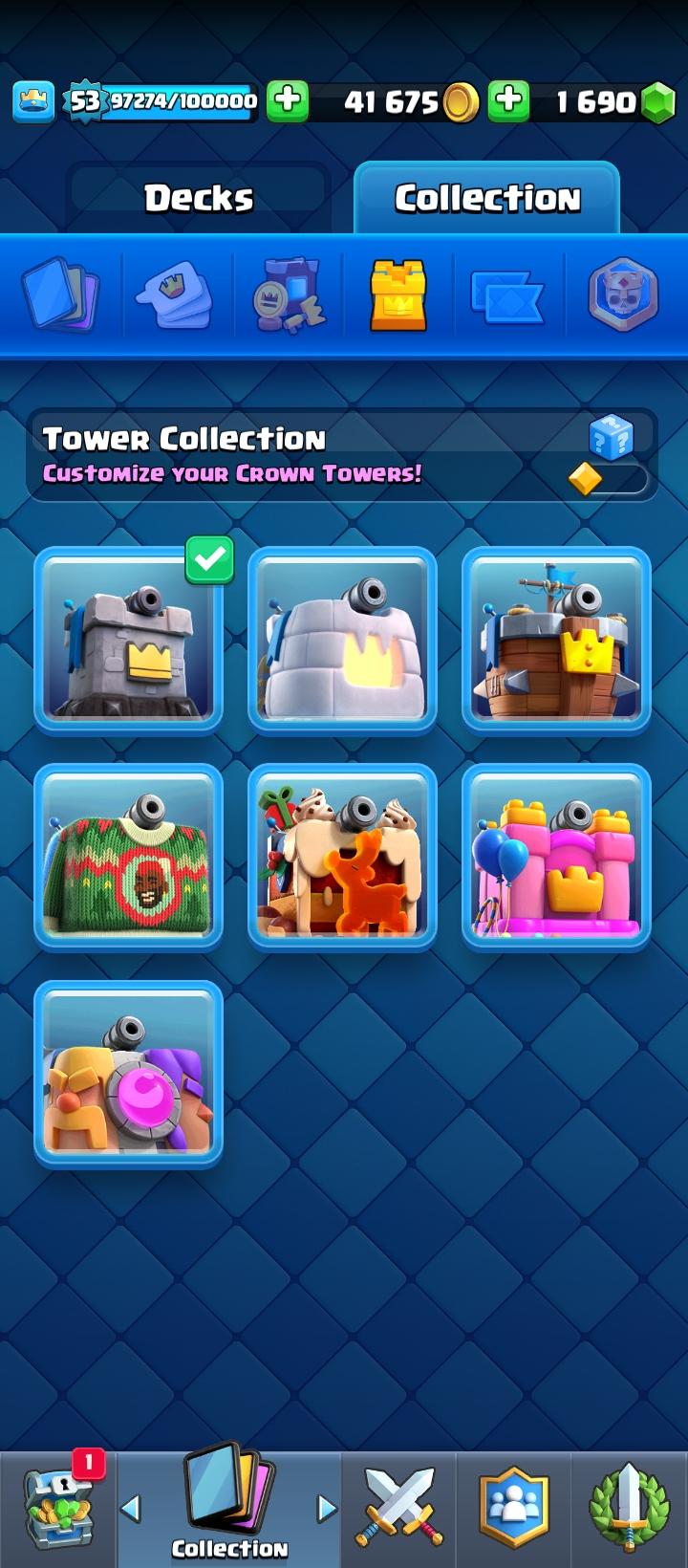
Task: Open the emotes collection sub-tab
Action: [176, 294]
